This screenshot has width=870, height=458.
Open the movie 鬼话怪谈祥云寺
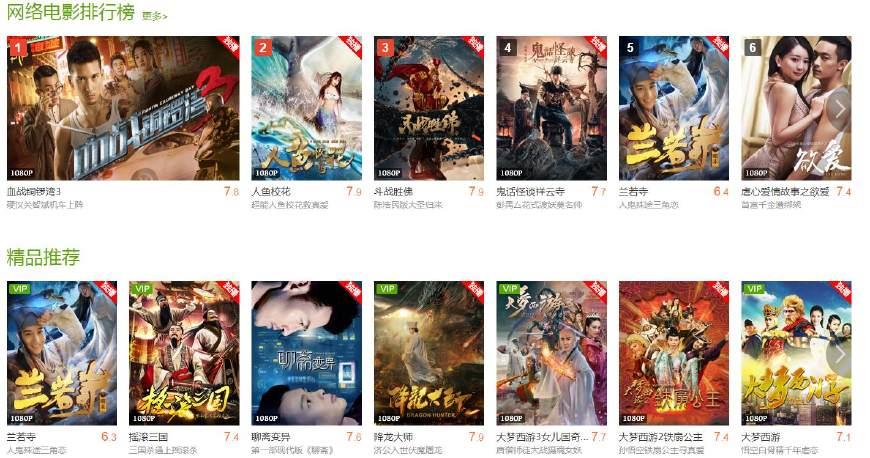pos(551,108)
